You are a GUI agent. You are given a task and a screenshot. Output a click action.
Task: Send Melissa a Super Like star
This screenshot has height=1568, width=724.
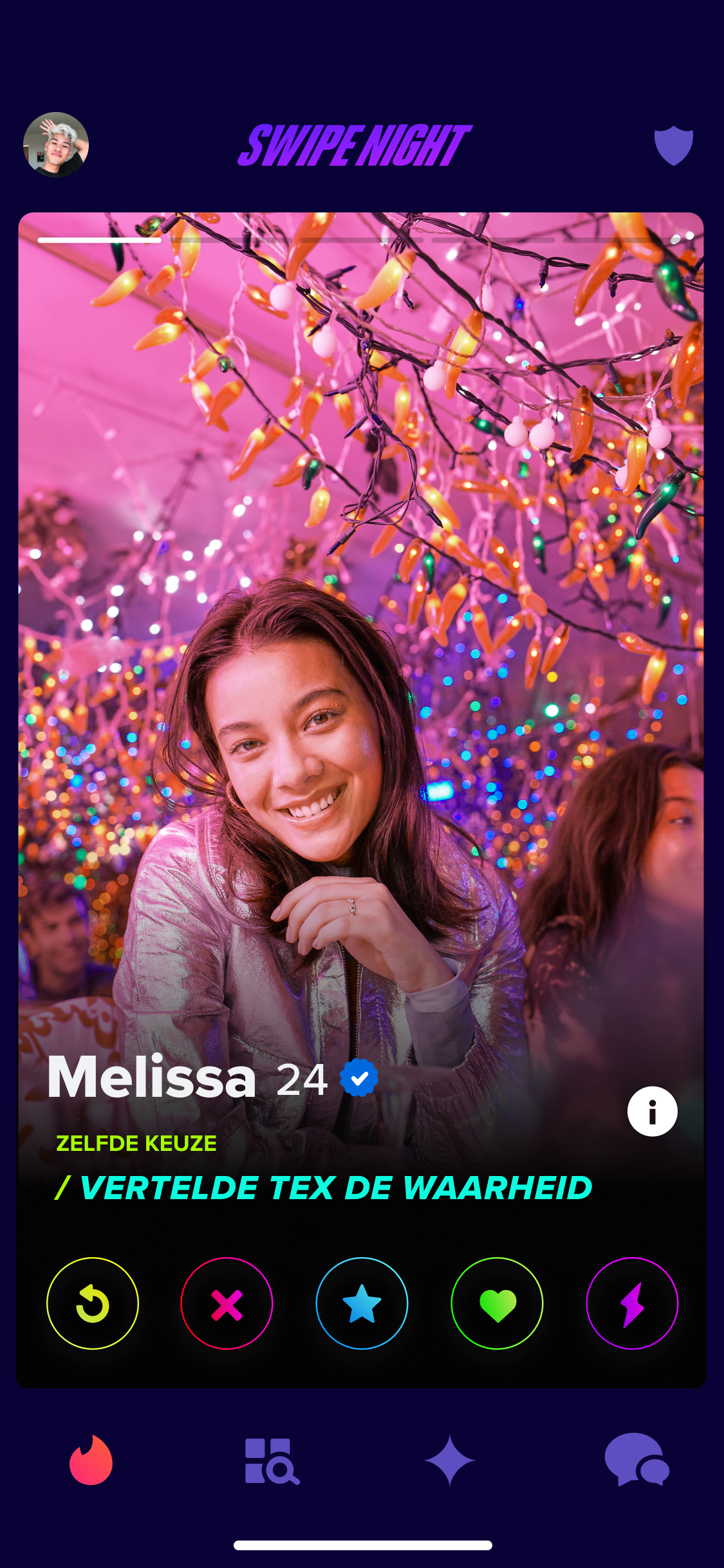(x=362, y=1303)
